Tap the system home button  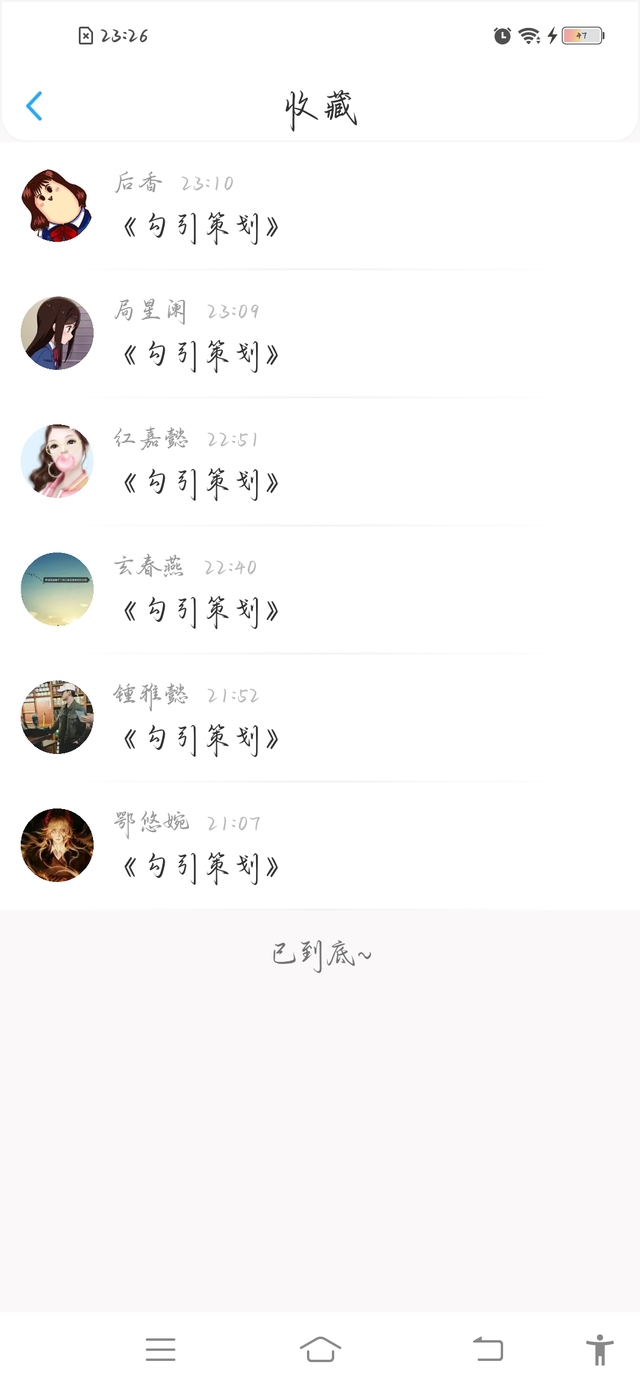(320, 1350)
